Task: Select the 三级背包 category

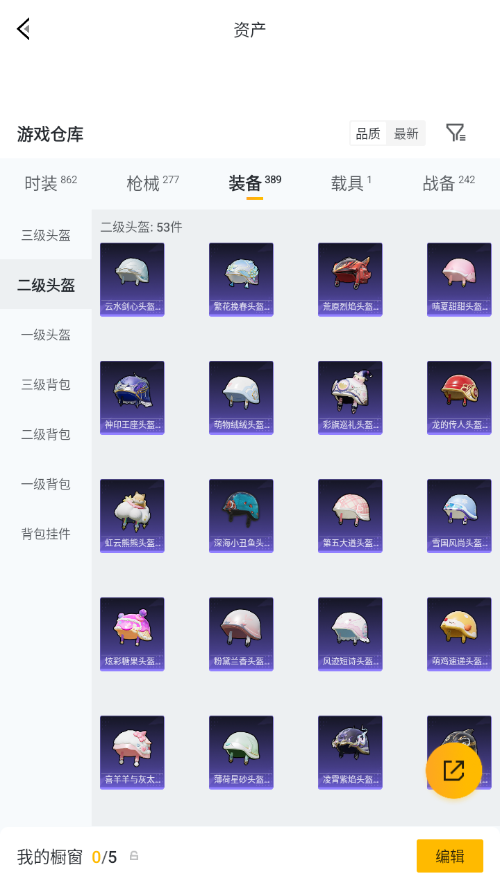Action: (46, 384)
